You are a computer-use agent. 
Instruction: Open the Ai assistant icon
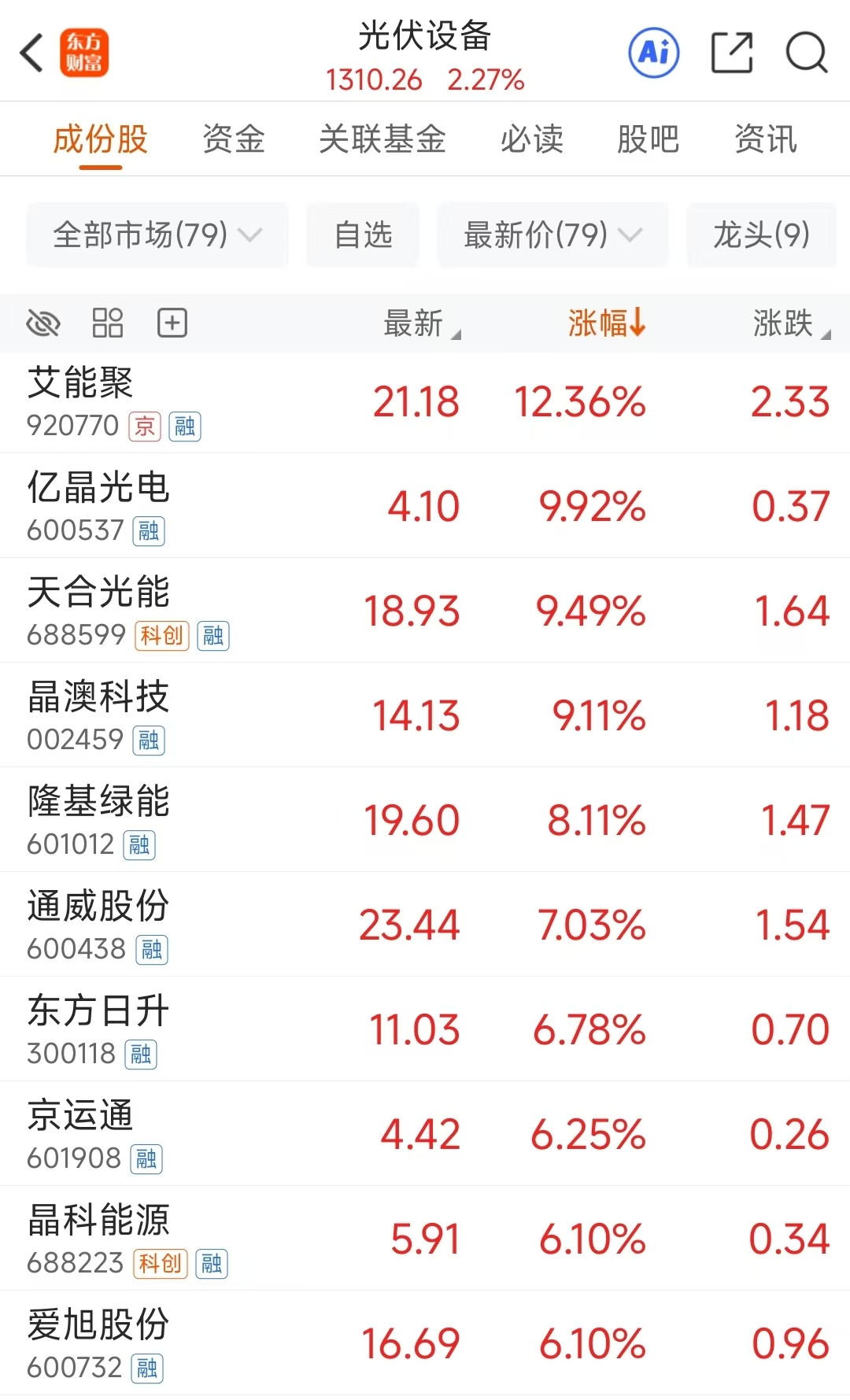pos(653,54)
